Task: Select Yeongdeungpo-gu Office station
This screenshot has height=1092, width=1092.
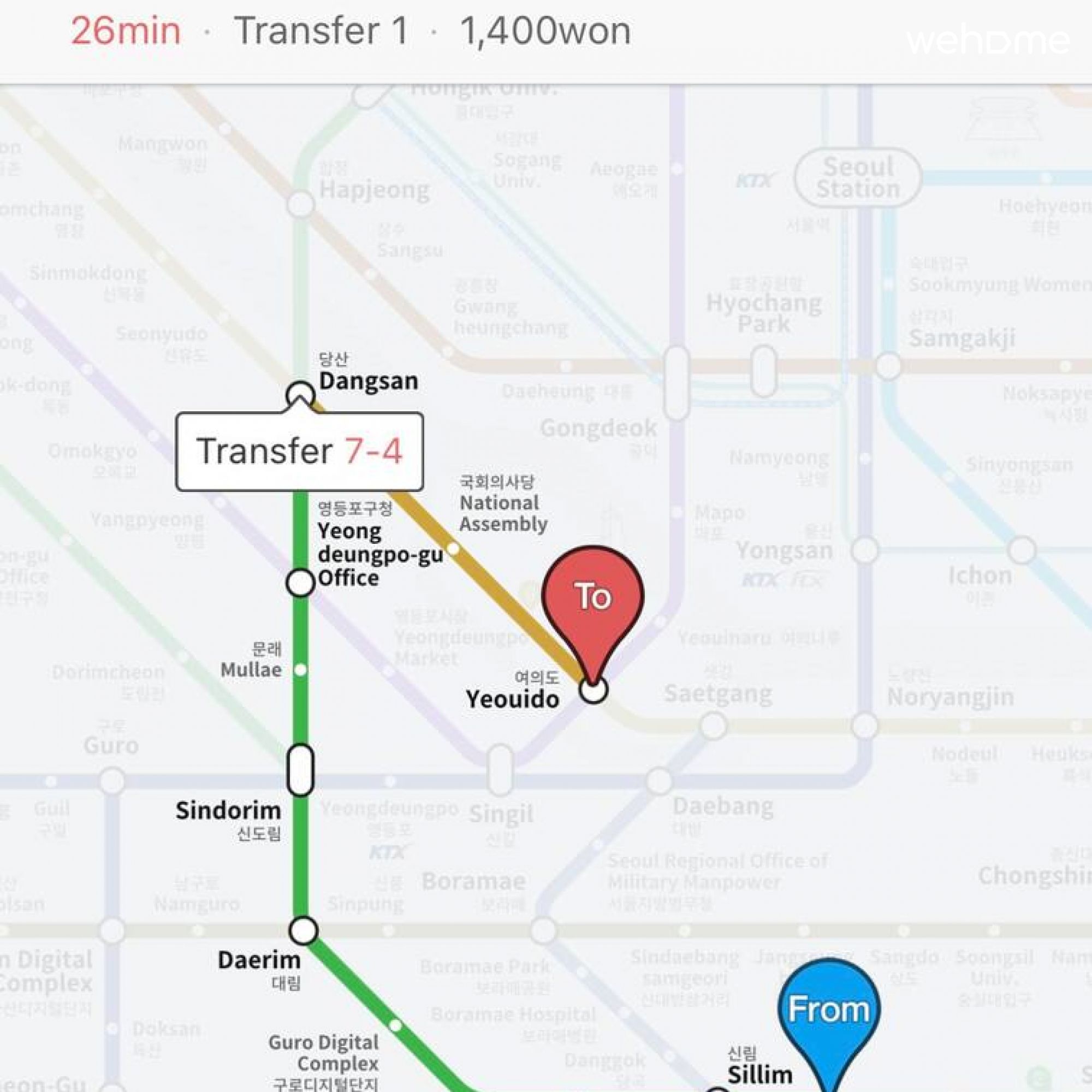Action: coord(300,583)
